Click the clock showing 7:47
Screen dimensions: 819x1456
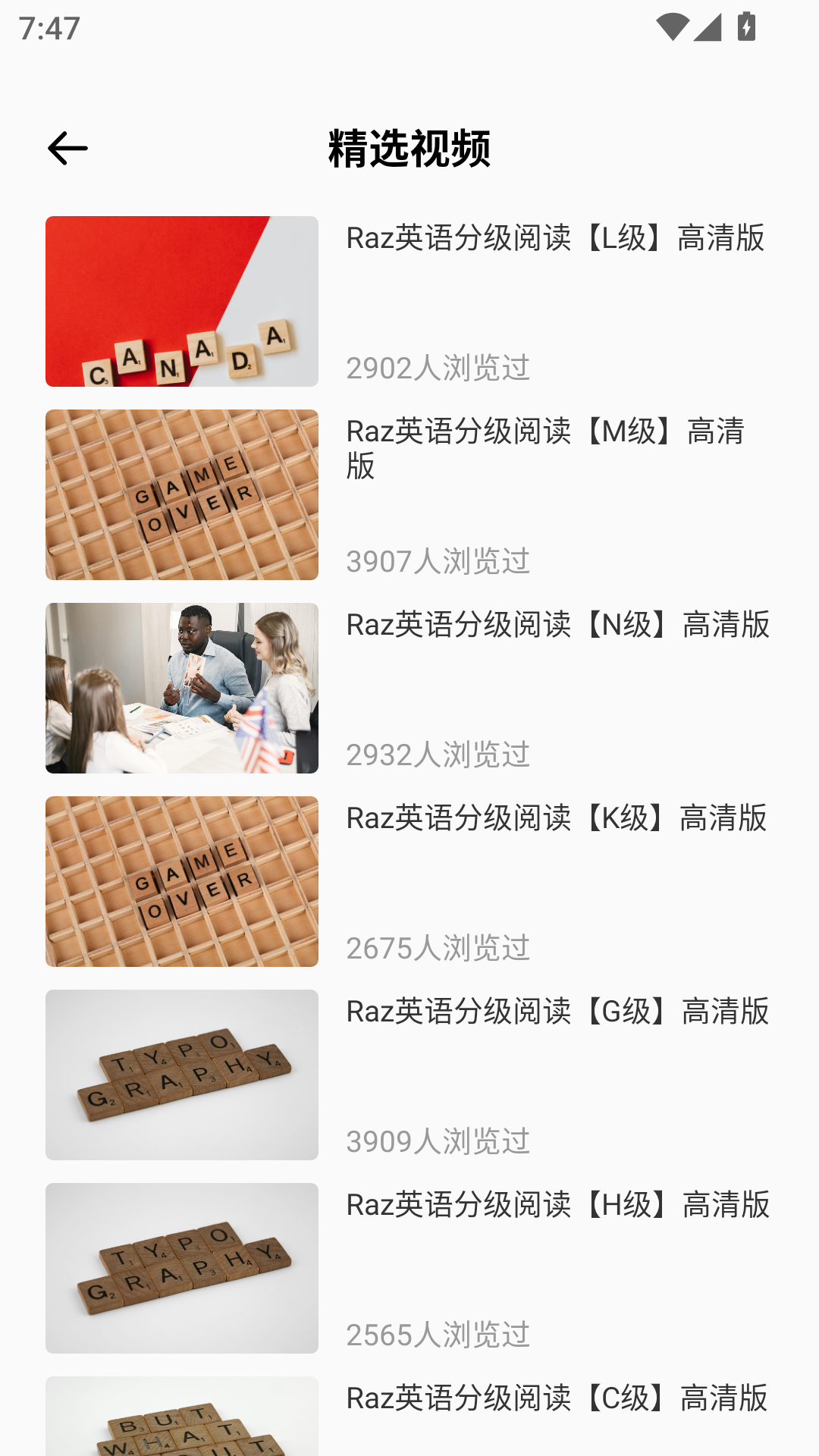pyautogui.click(x=49, y=29)
